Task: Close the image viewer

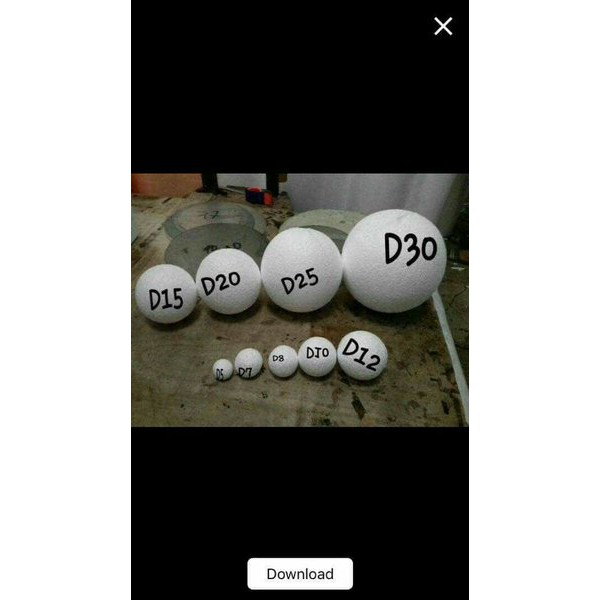Action: (x=443, y=27)
